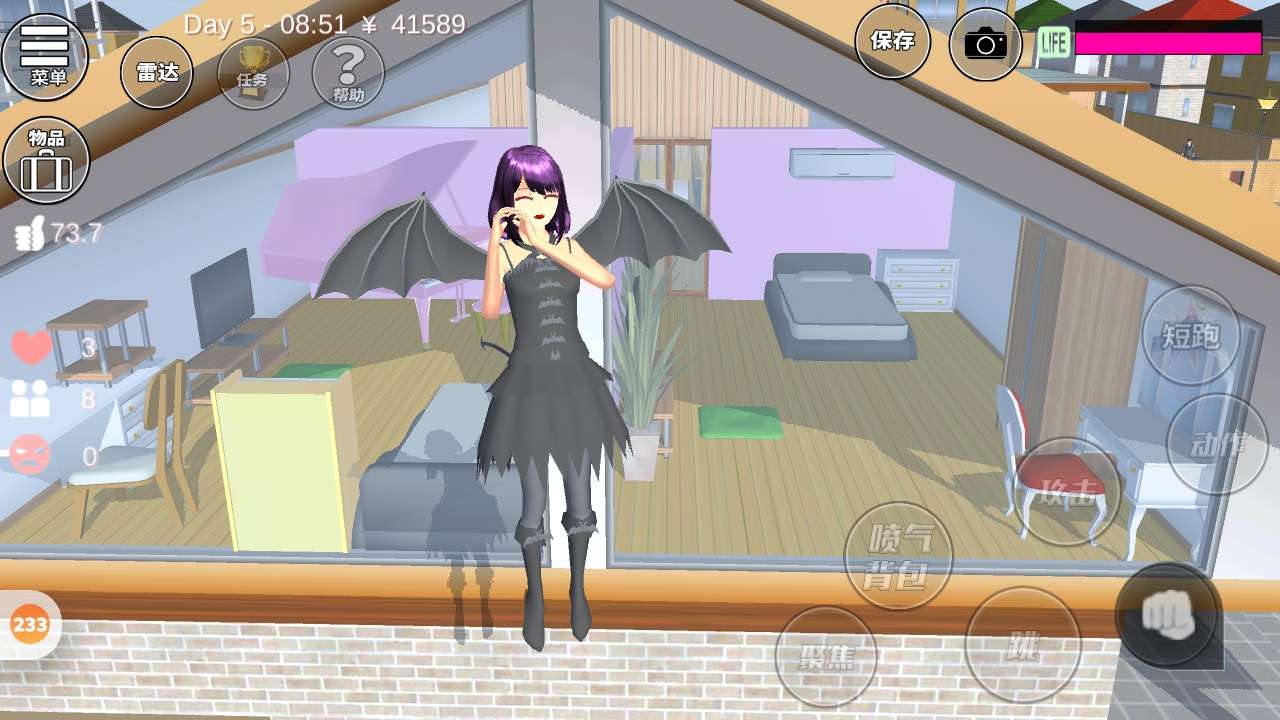
Task: Open the 雷达 radar button
Action: [x=157, y=72]
